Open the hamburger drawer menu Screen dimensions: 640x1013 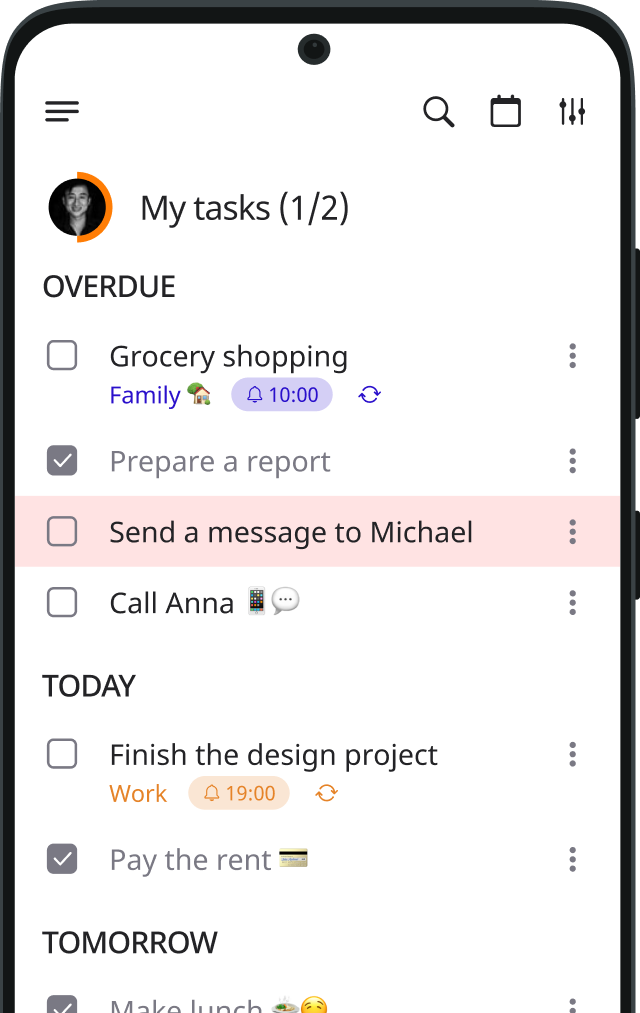click(62, 112)
